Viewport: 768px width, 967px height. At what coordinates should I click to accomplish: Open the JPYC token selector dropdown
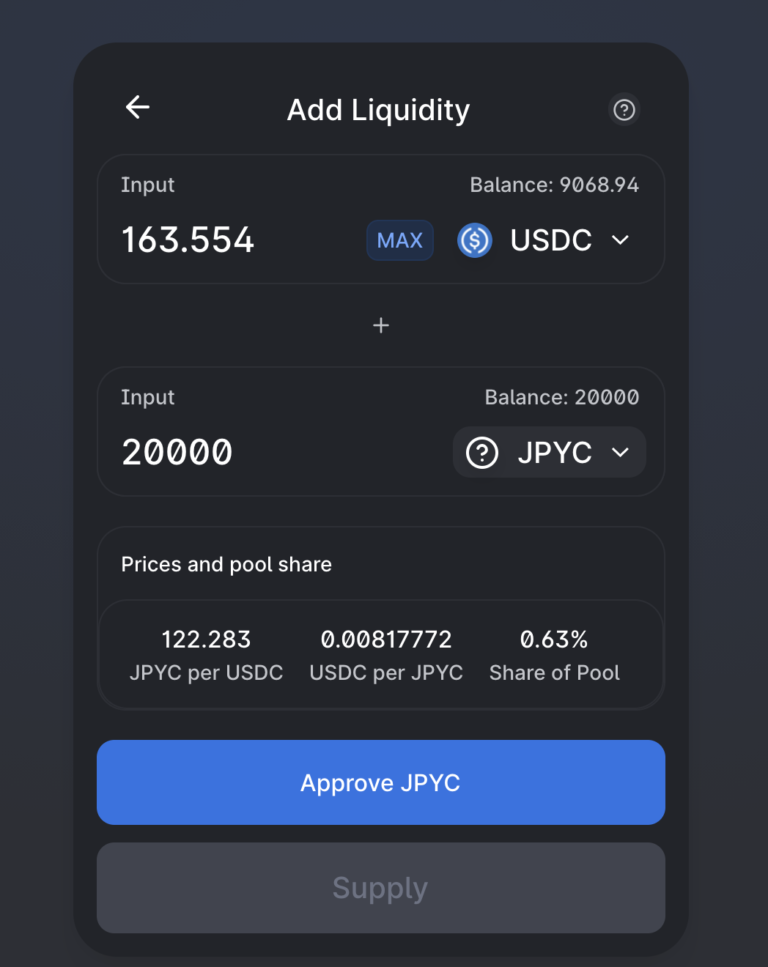[618, 452]
